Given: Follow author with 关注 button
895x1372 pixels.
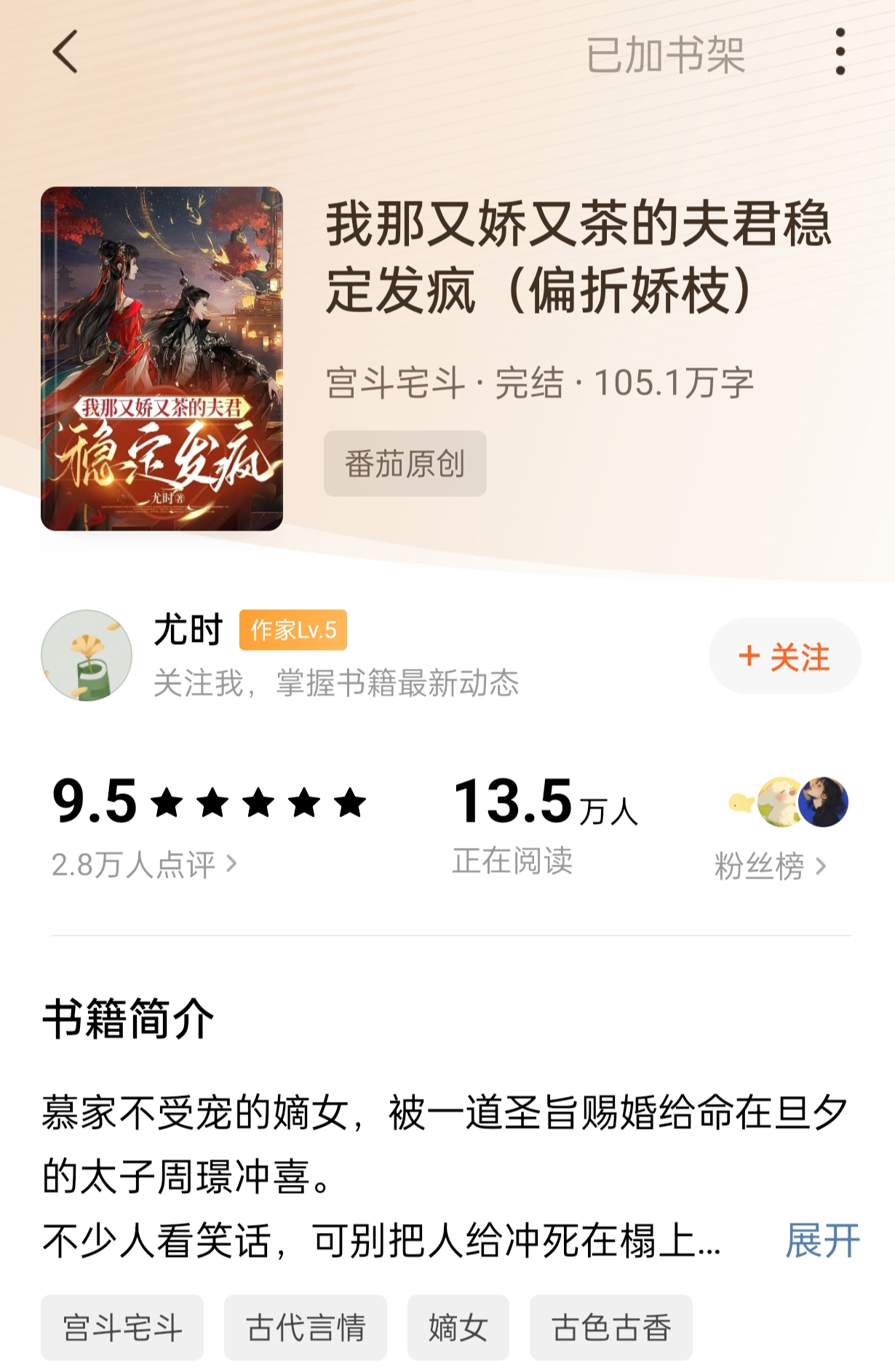Looking at the screenshot, I should tap(784, 657).
